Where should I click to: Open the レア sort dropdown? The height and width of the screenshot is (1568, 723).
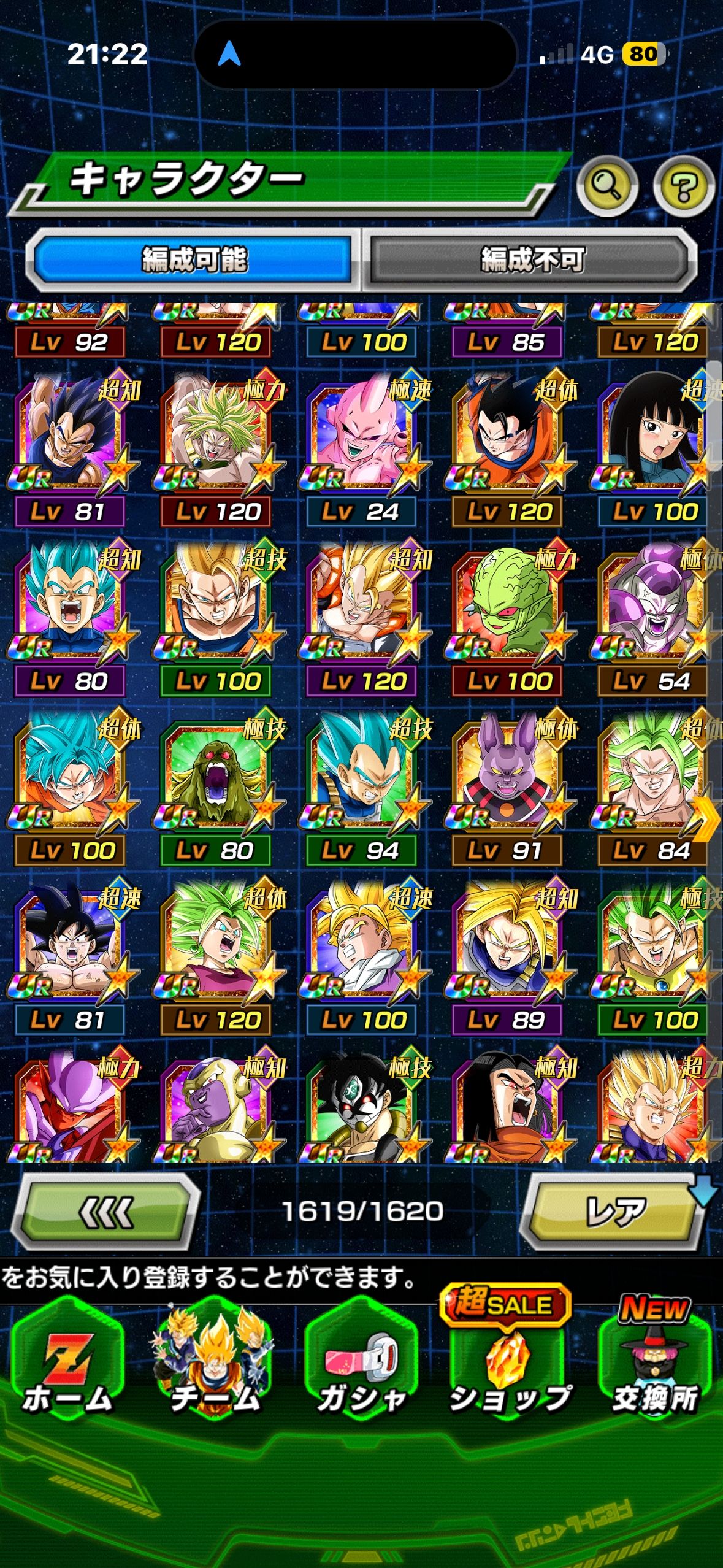[x=615, y=1212]
